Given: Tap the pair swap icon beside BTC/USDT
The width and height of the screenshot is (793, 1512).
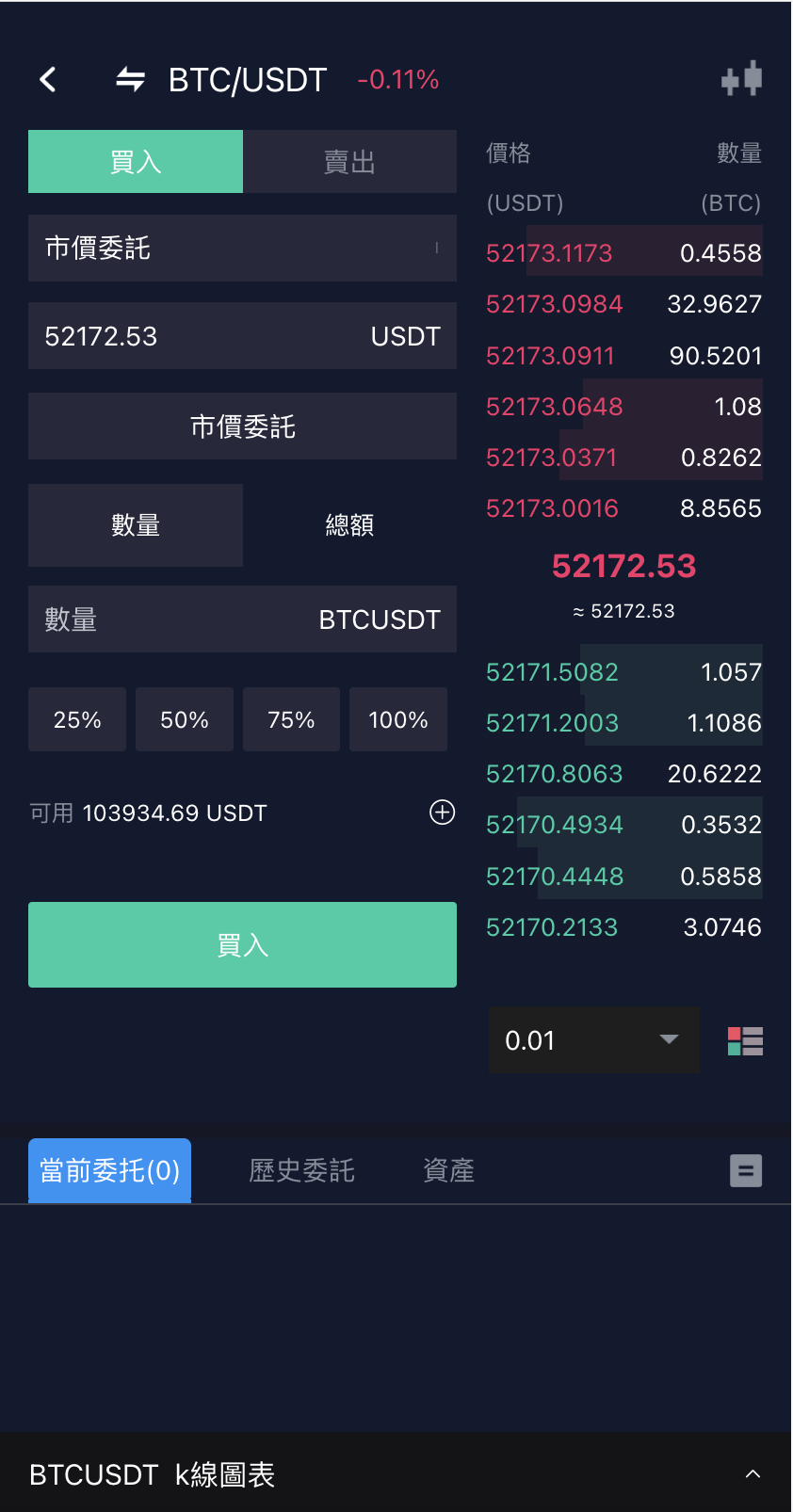Looking at the screenshot, I should (x=131, y=79).
